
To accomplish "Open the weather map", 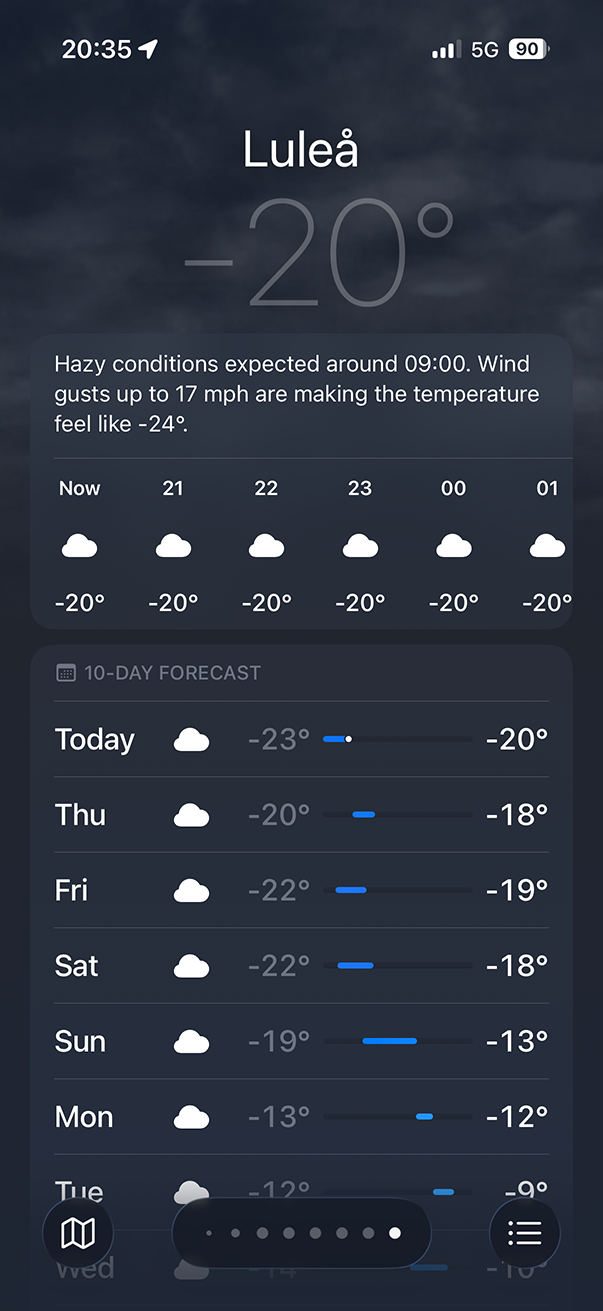I will (78, 1234).
